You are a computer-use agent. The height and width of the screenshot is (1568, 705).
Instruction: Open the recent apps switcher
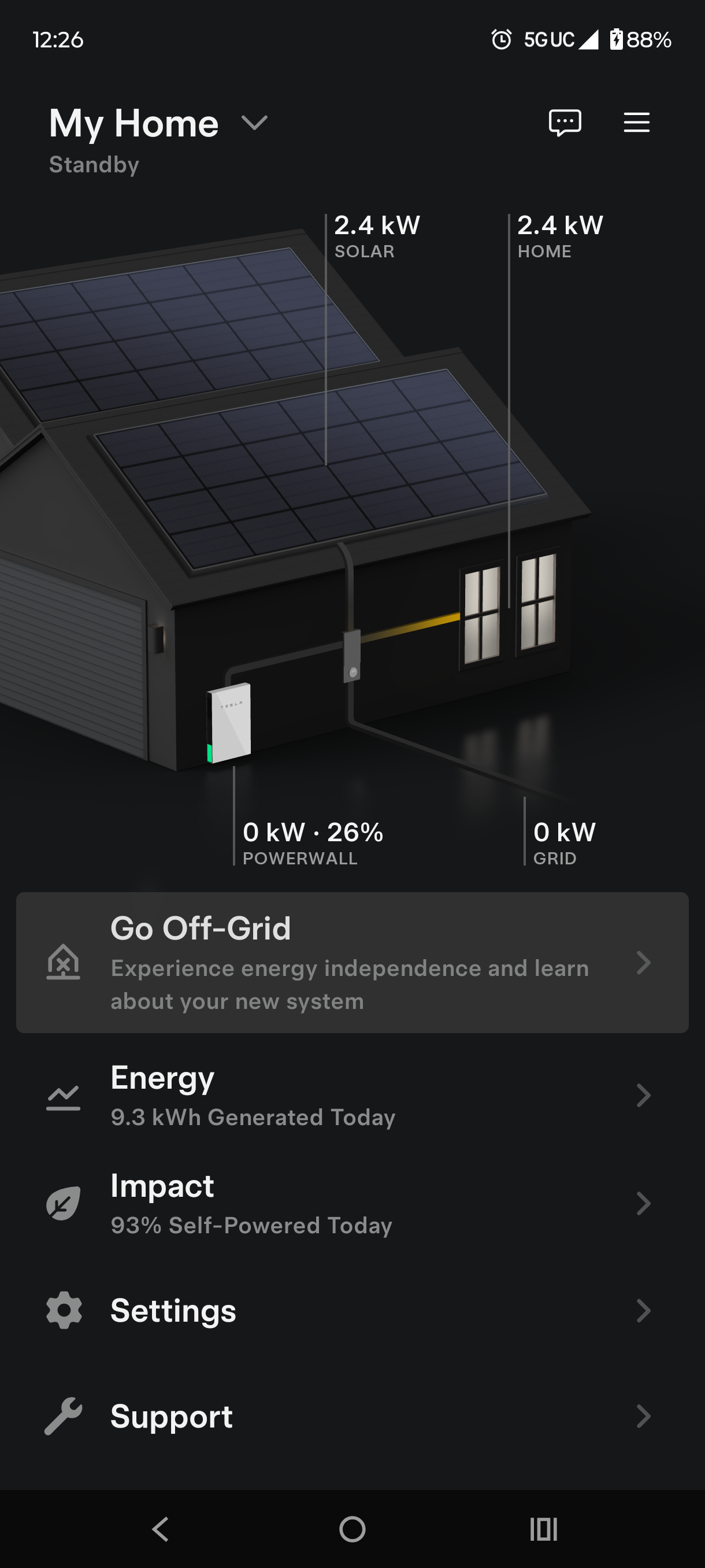pos(543,1529)
